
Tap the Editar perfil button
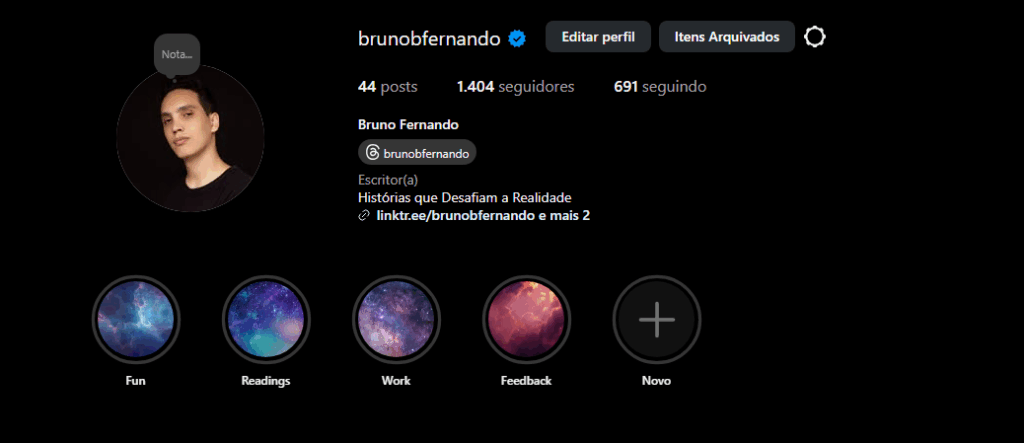pos(598,37)
